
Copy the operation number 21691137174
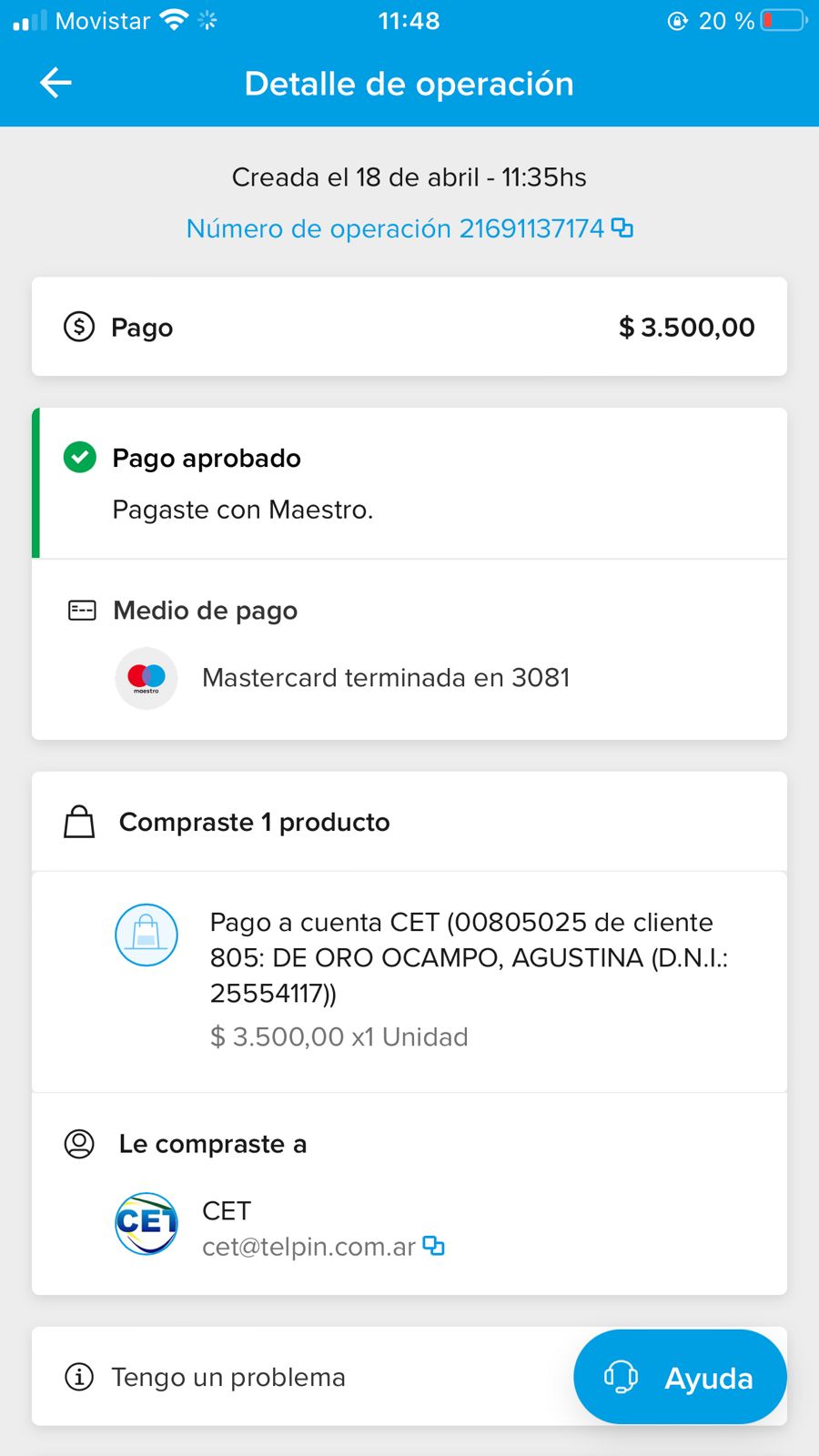[x=622, y=227]
